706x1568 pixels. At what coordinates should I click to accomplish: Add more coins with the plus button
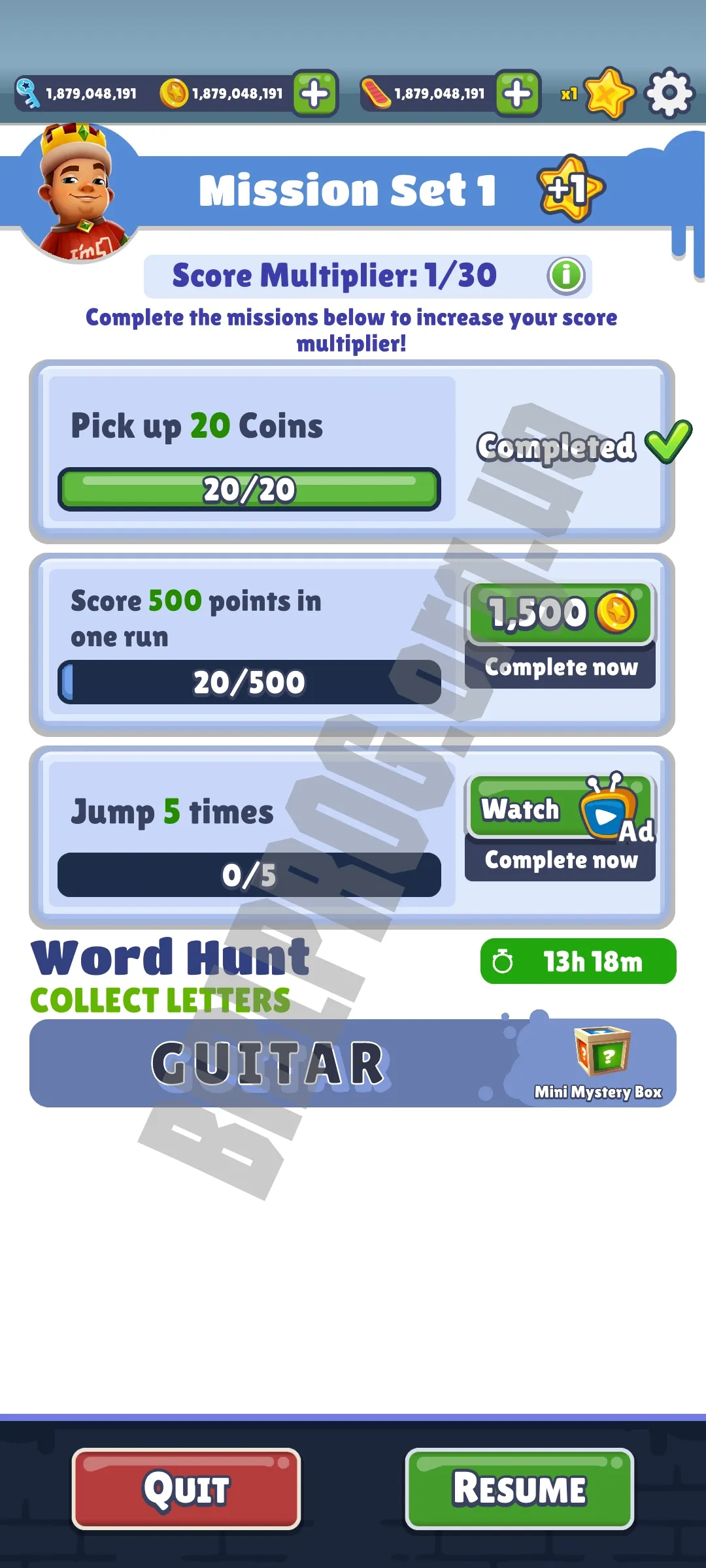315,93
